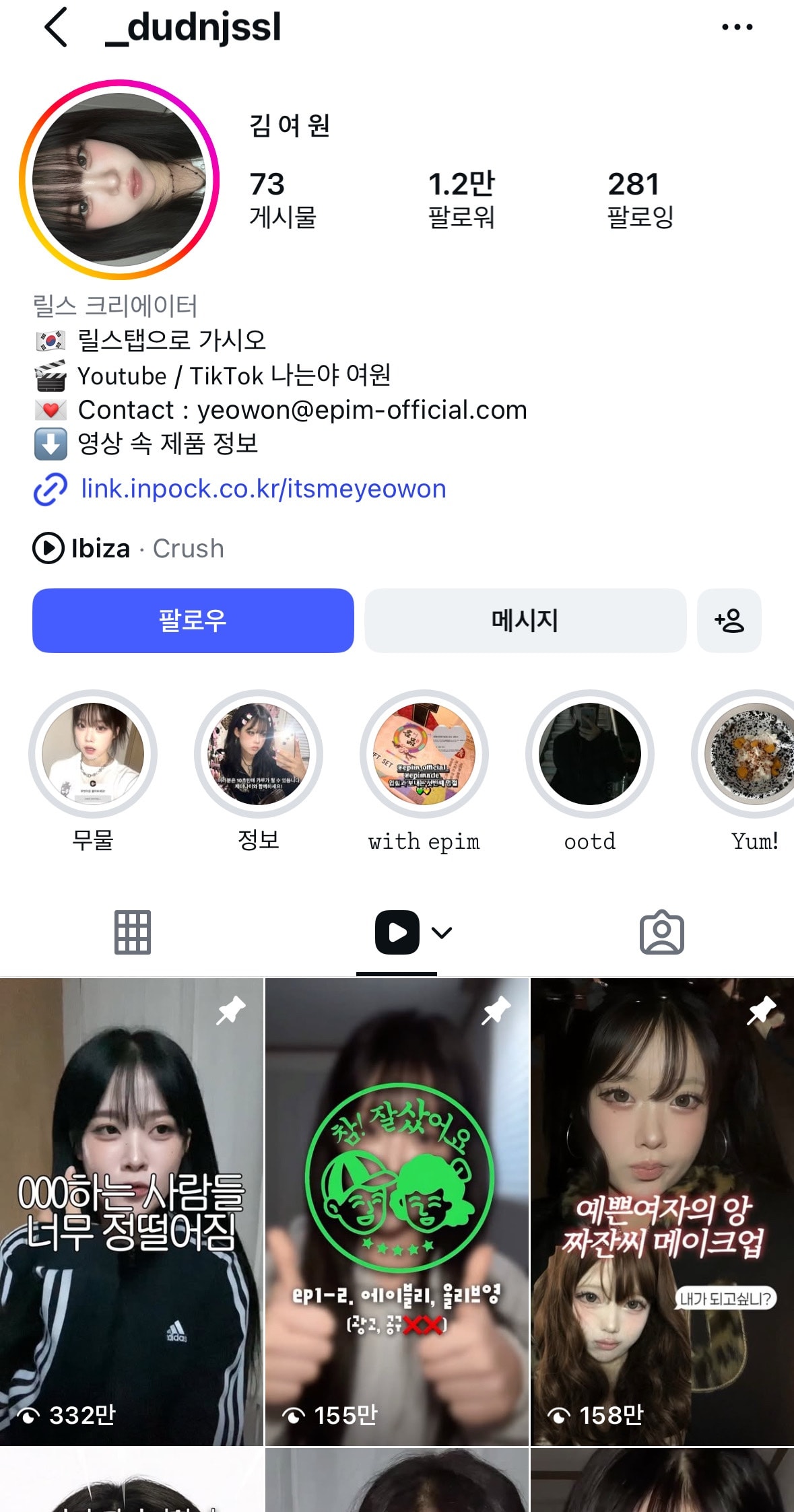Open the ootd story highlight
Screen dimensions: 794x1512
590,754
